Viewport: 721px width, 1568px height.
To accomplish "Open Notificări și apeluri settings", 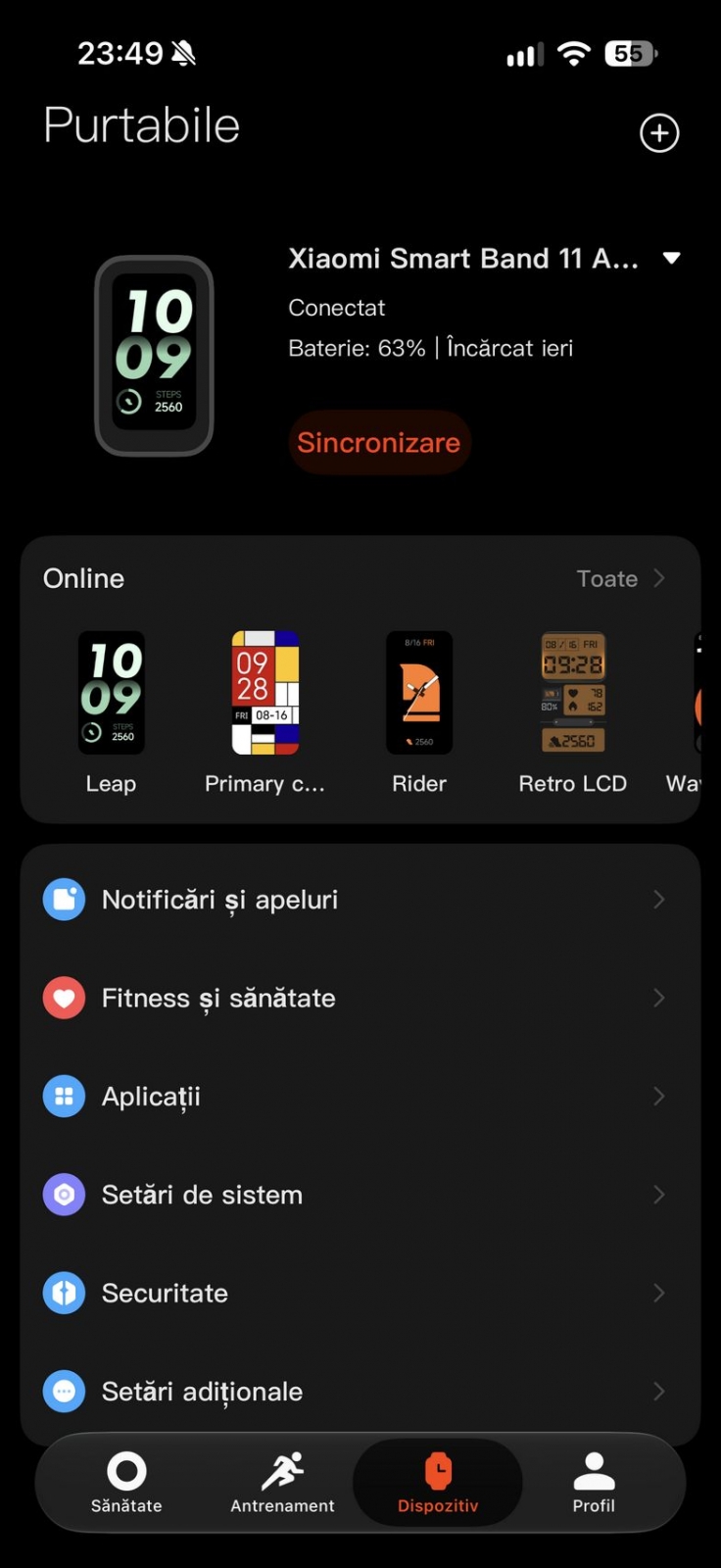I will [360, 900].
